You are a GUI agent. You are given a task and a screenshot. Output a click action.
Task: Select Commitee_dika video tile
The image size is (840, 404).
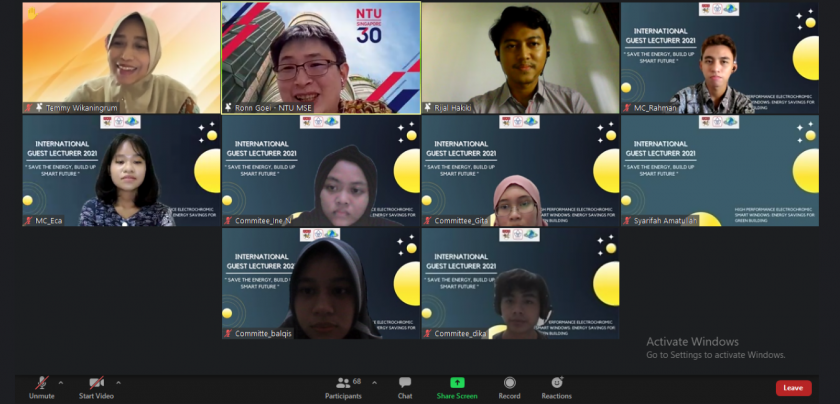click(520, 283)
